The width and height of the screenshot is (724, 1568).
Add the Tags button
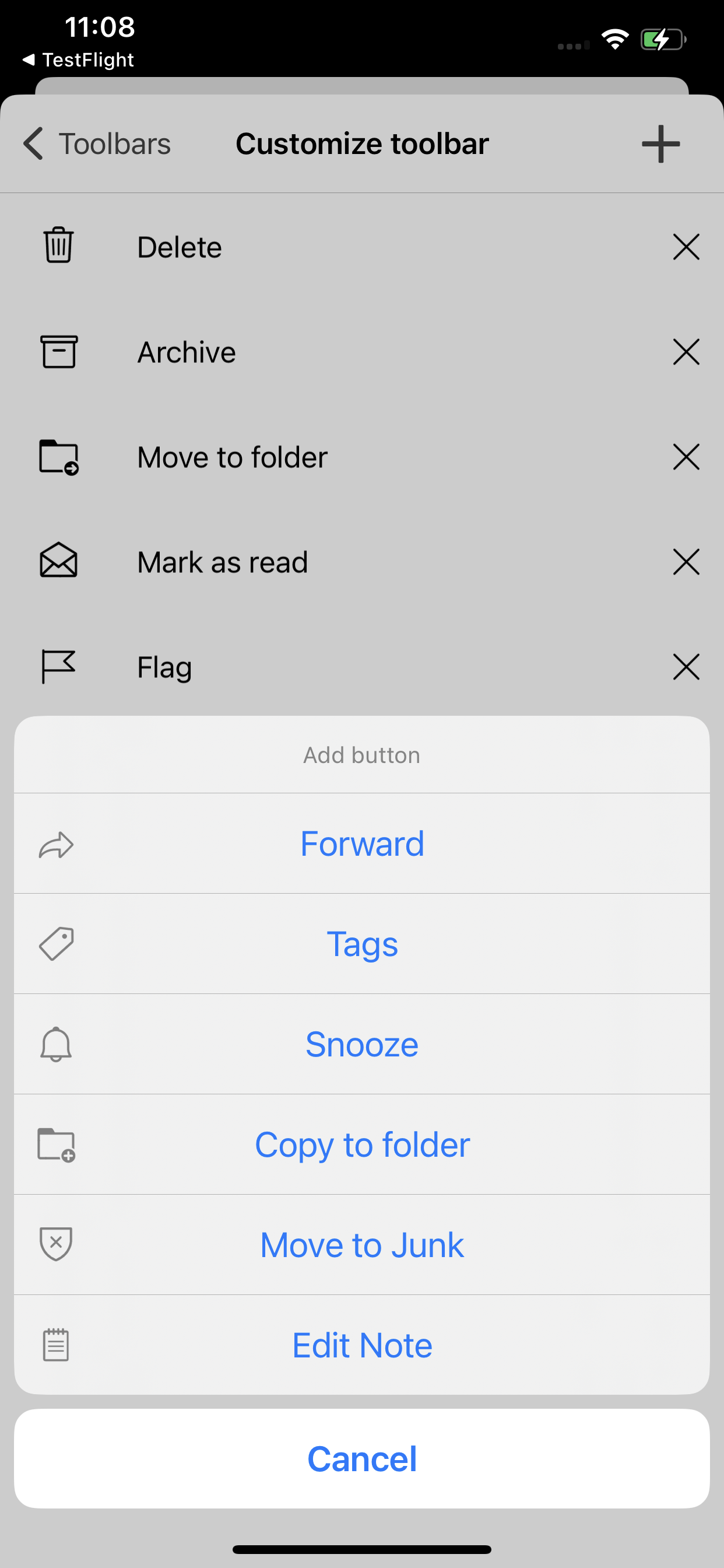pyautogui.click(x=362, y=944)
